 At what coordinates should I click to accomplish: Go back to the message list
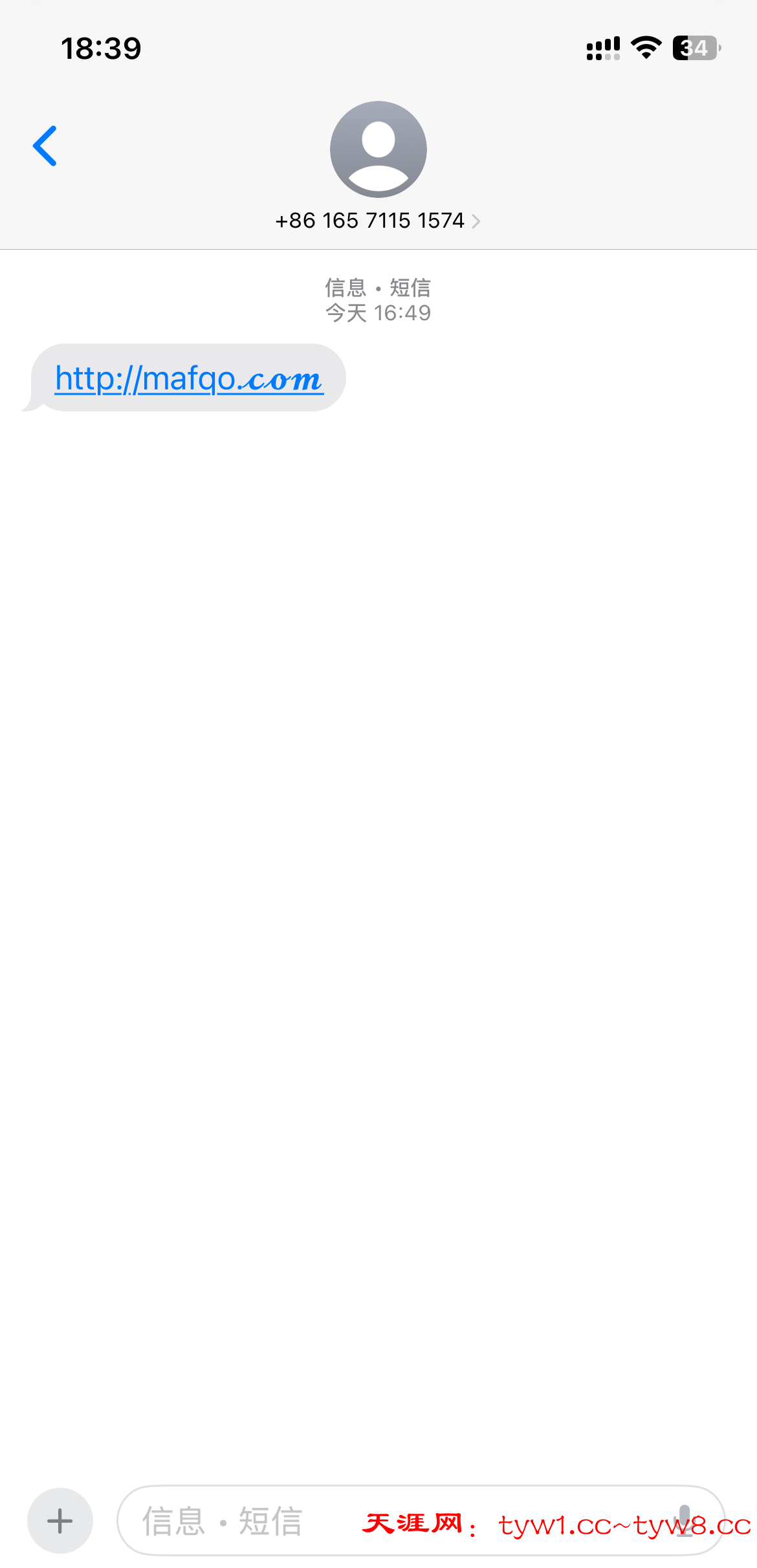pyautogui.click(x=45, y=146)
